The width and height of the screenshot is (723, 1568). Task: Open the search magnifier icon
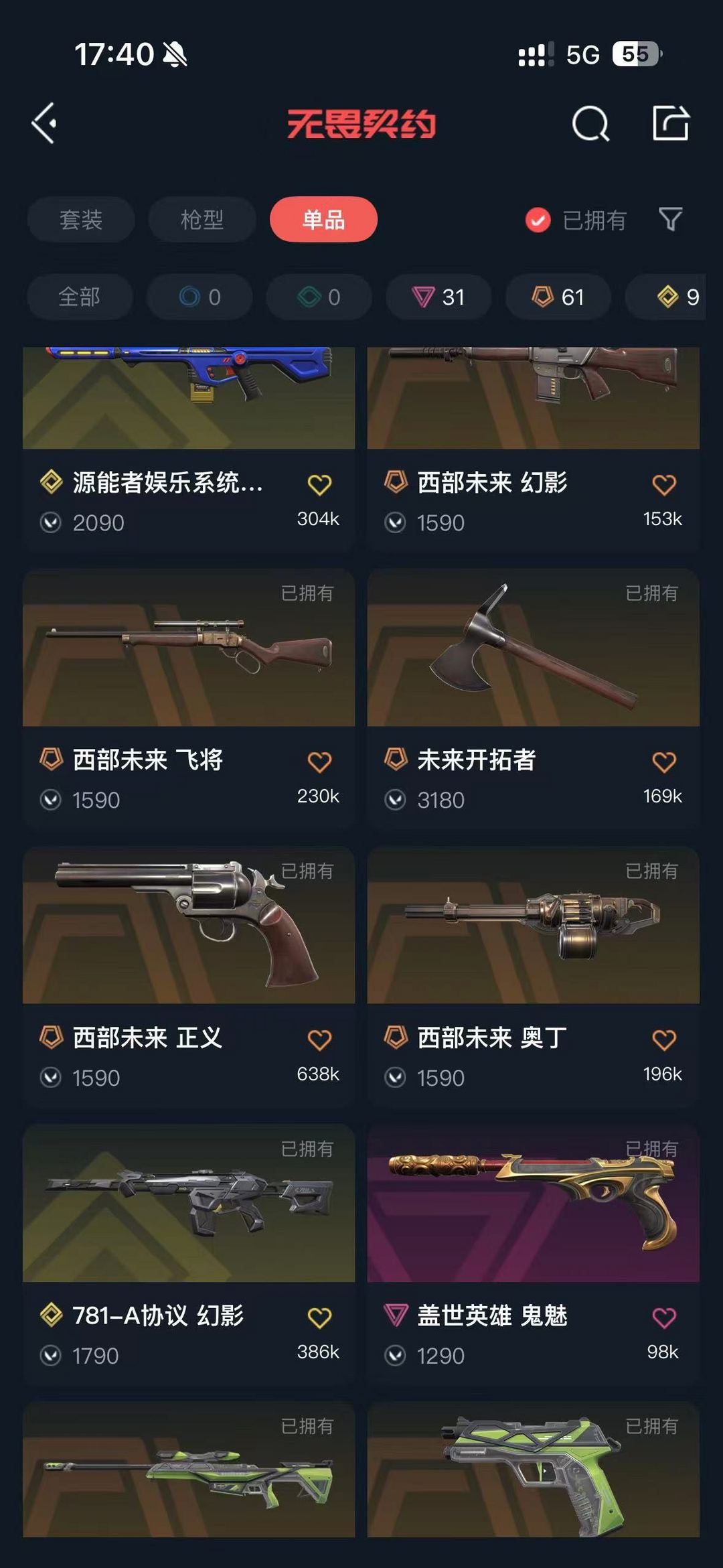590,124
